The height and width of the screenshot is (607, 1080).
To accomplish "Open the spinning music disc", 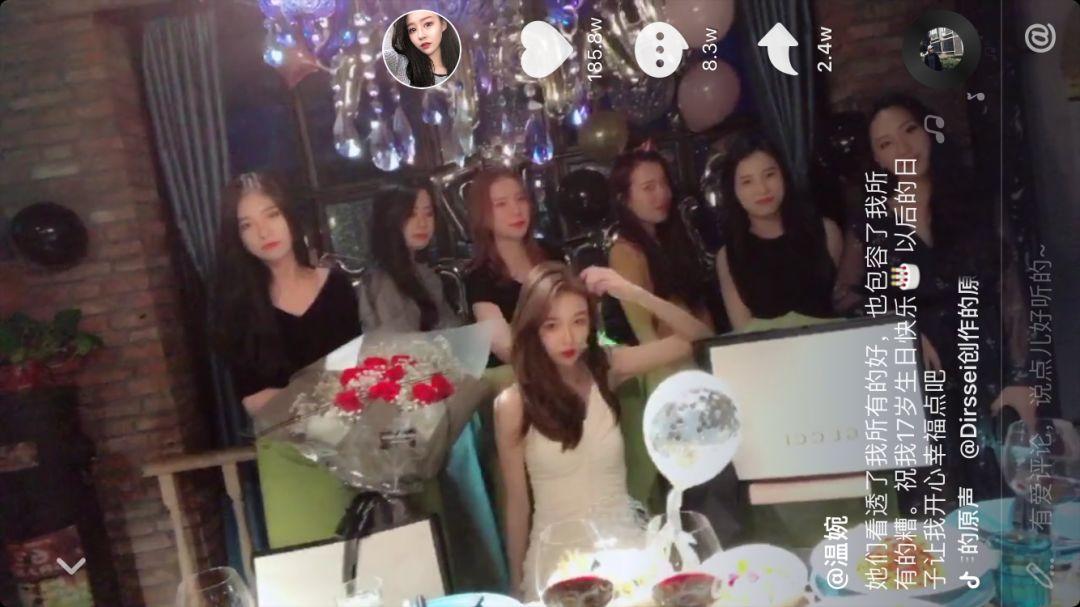I will click(940, 48).
